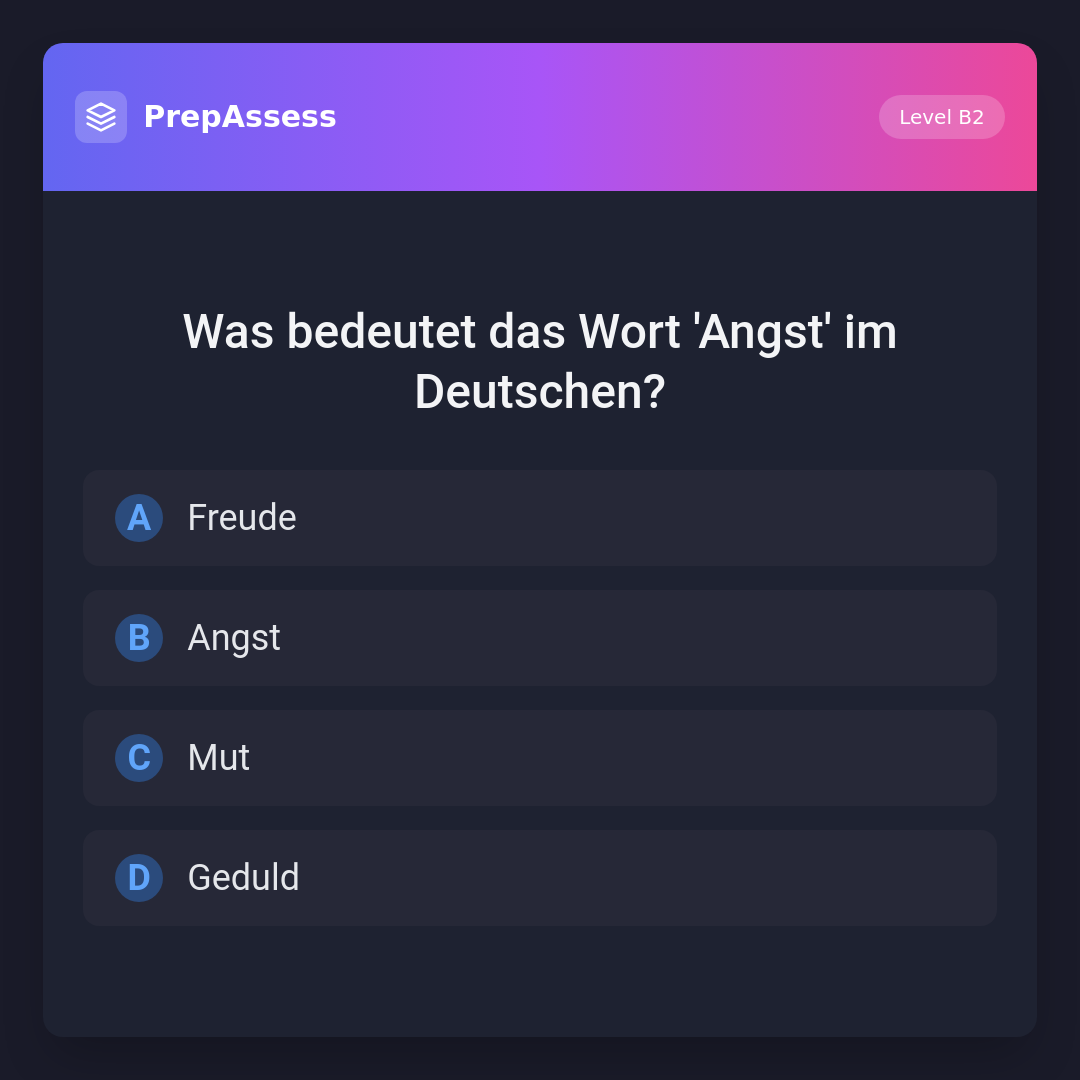Choose answer B Angst

(x=540, y=638)
